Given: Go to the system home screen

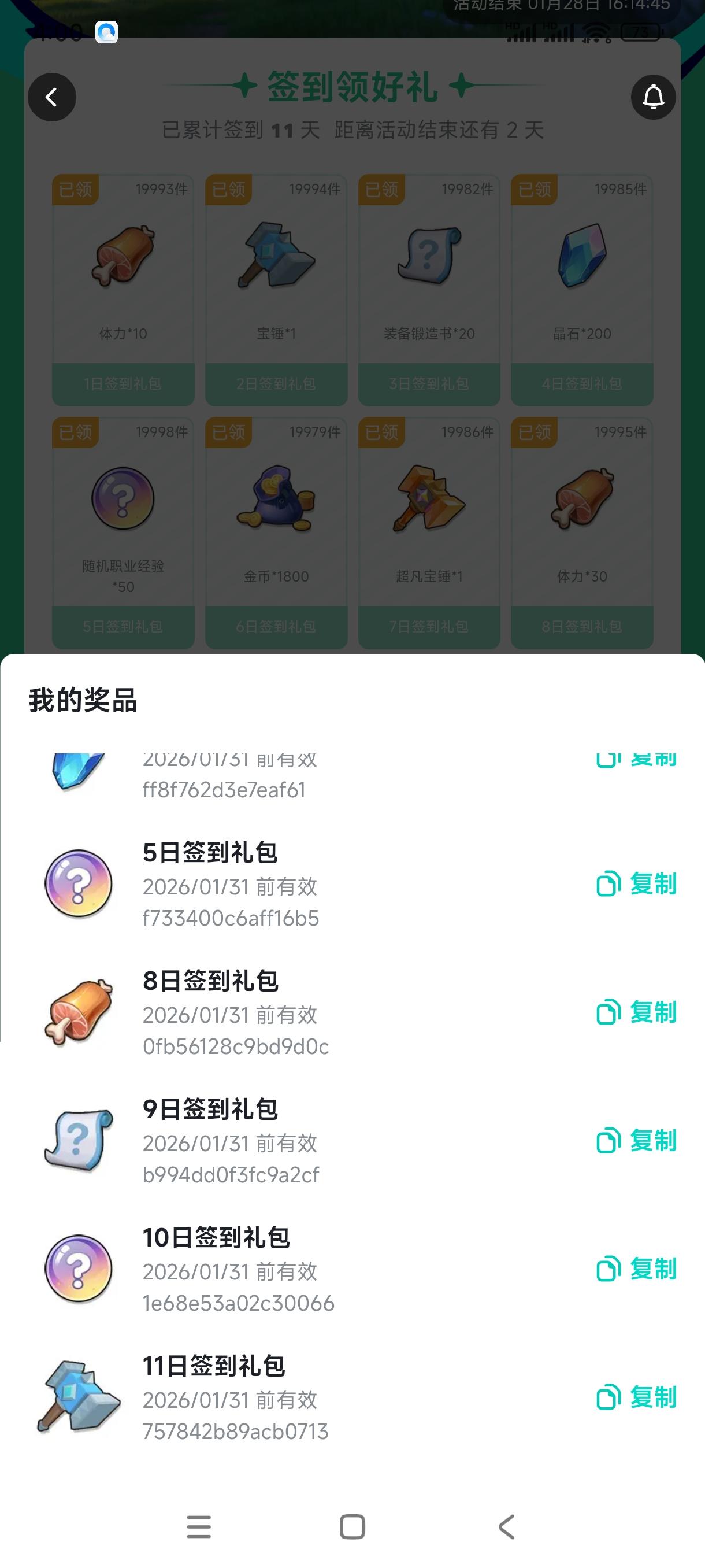Looking at the screenshot, I should point(352,1526).
